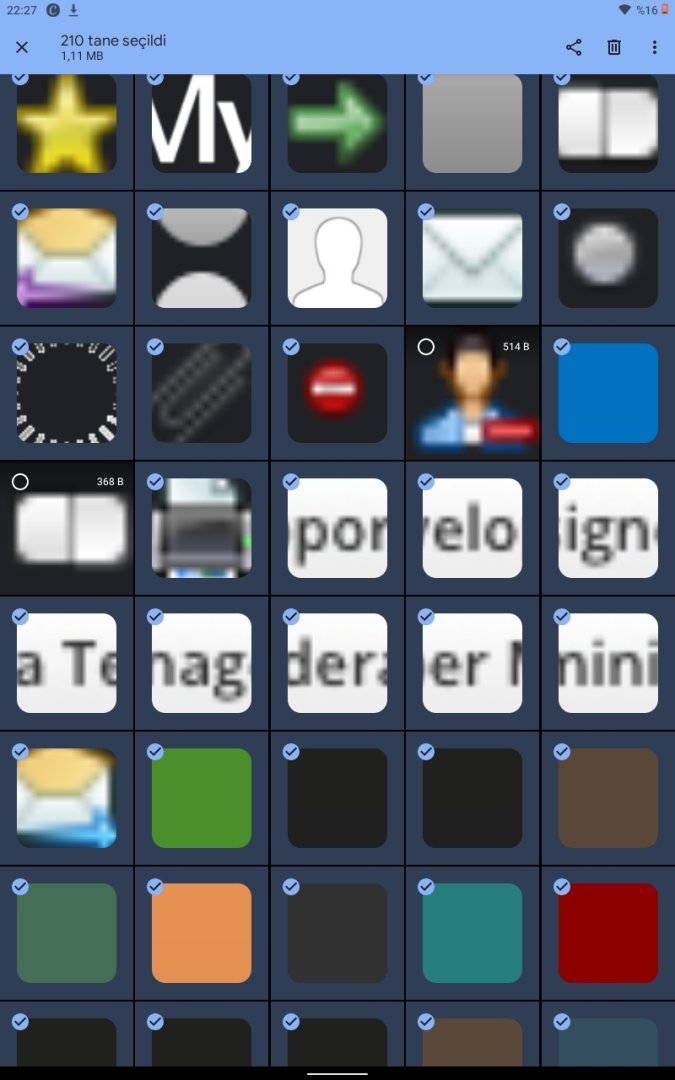This screenshot has width=675, height=1080.
Task: Deselect the solid blue square image
Action: pyautogui.click(x=608, y=393)
